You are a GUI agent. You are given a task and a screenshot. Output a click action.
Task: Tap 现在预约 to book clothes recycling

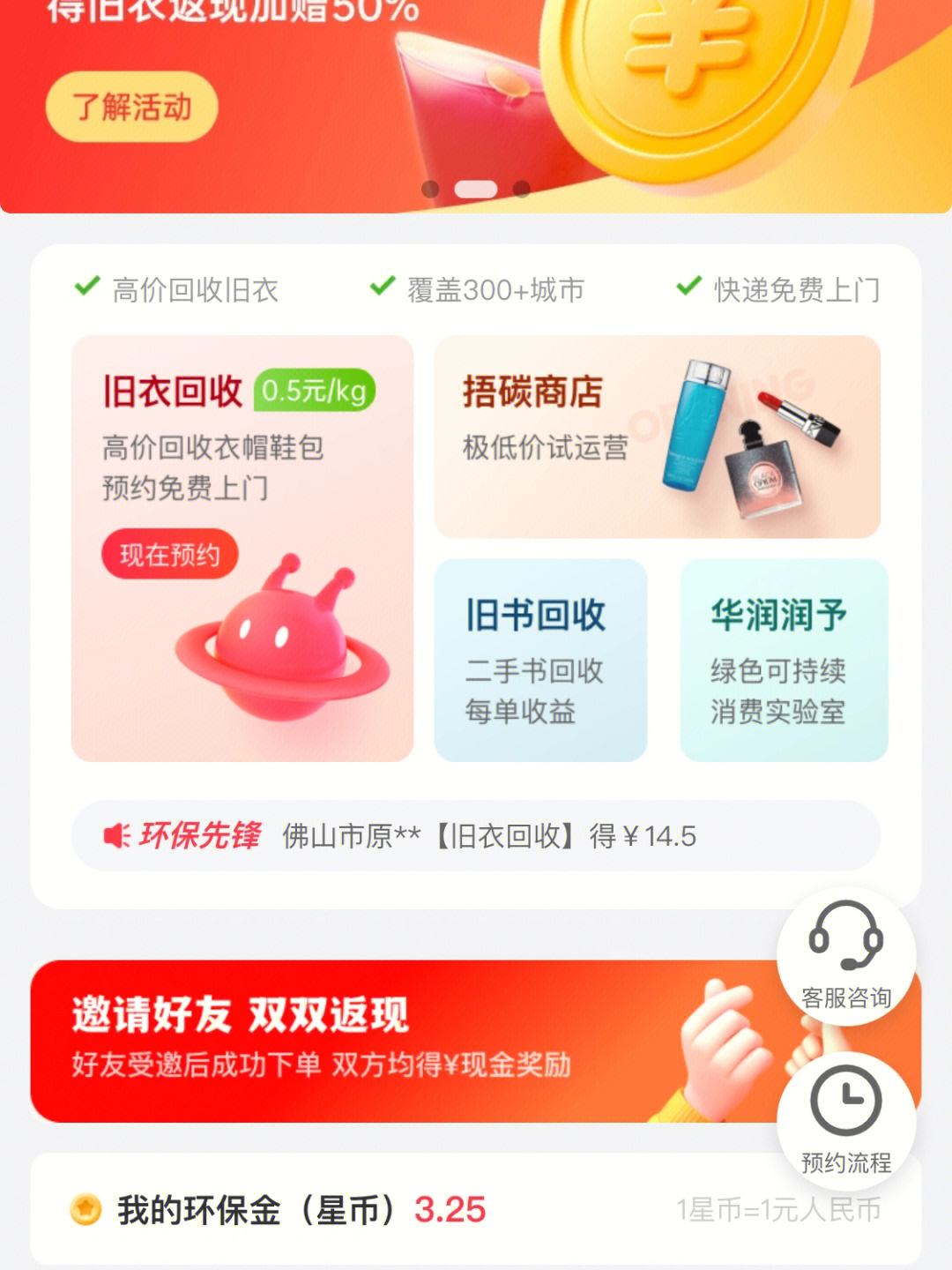click(x=169, y=555)
